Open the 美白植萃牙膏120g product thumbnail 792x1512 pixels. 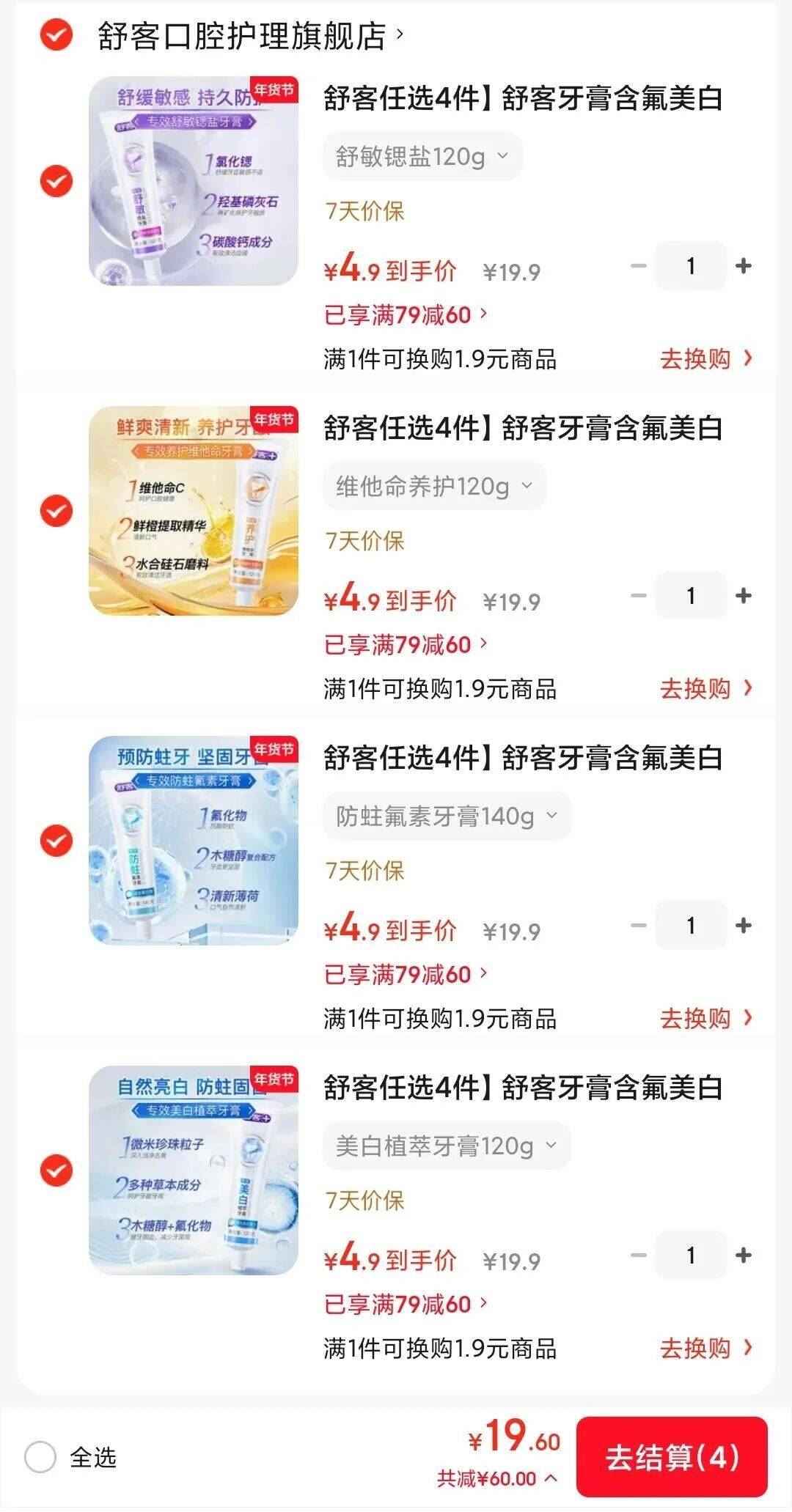(194, 1170)
